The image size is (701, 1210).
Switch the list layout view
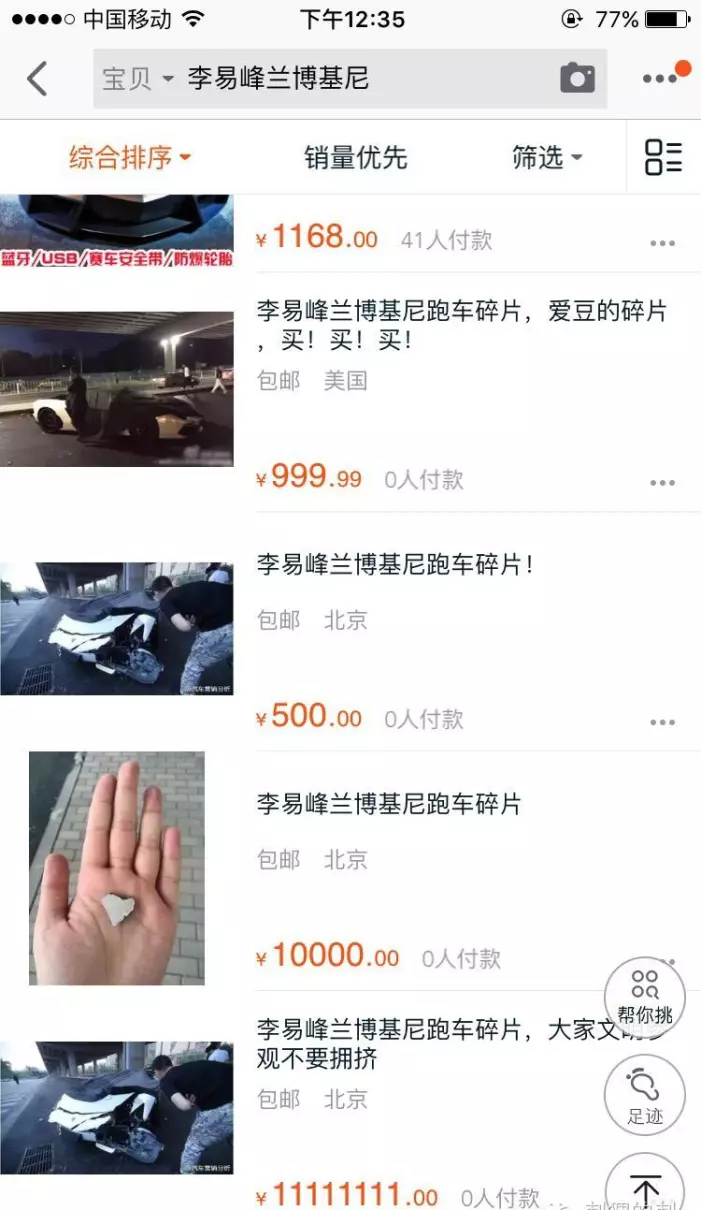pyautogui.click(x=663, y=157)
